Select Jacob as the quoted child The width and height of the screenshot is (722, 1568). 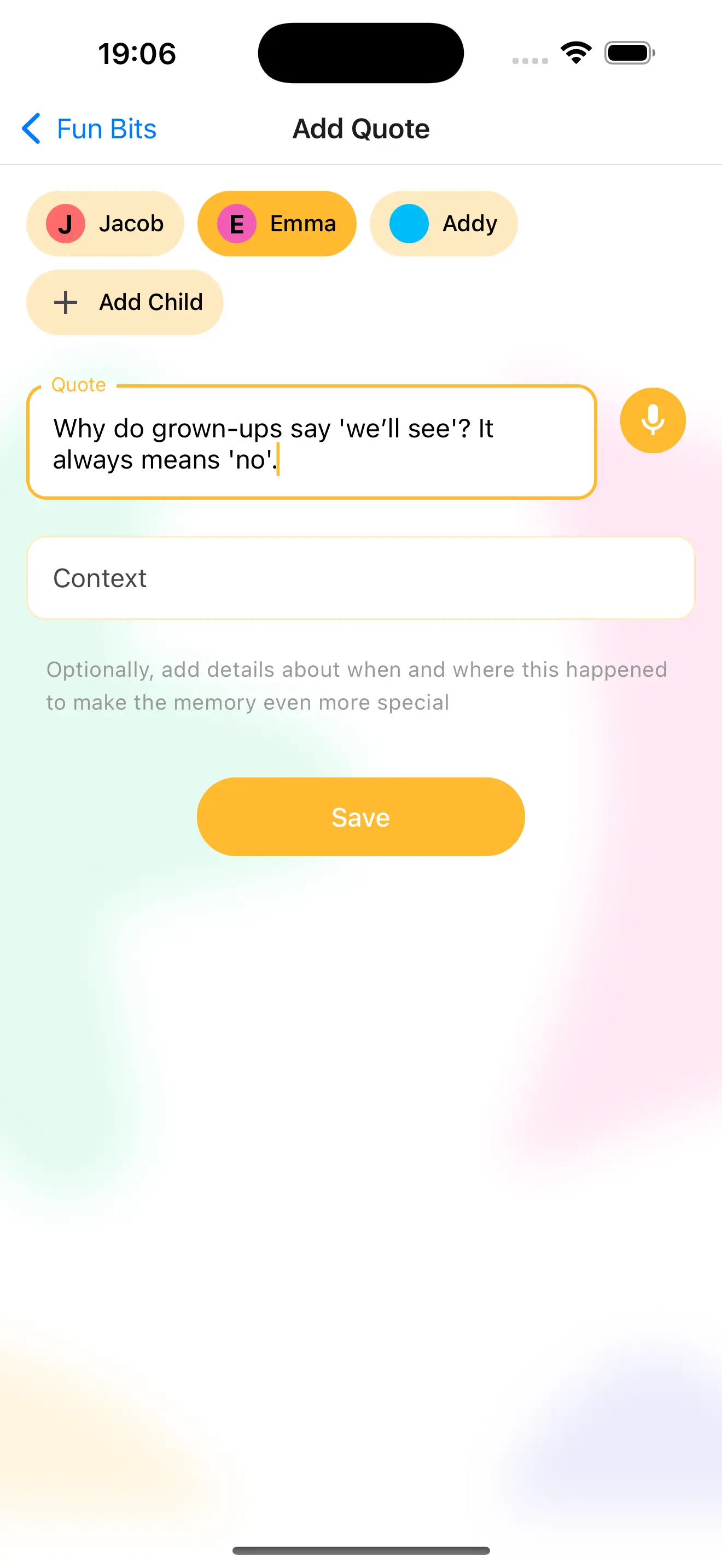(104, 224)
